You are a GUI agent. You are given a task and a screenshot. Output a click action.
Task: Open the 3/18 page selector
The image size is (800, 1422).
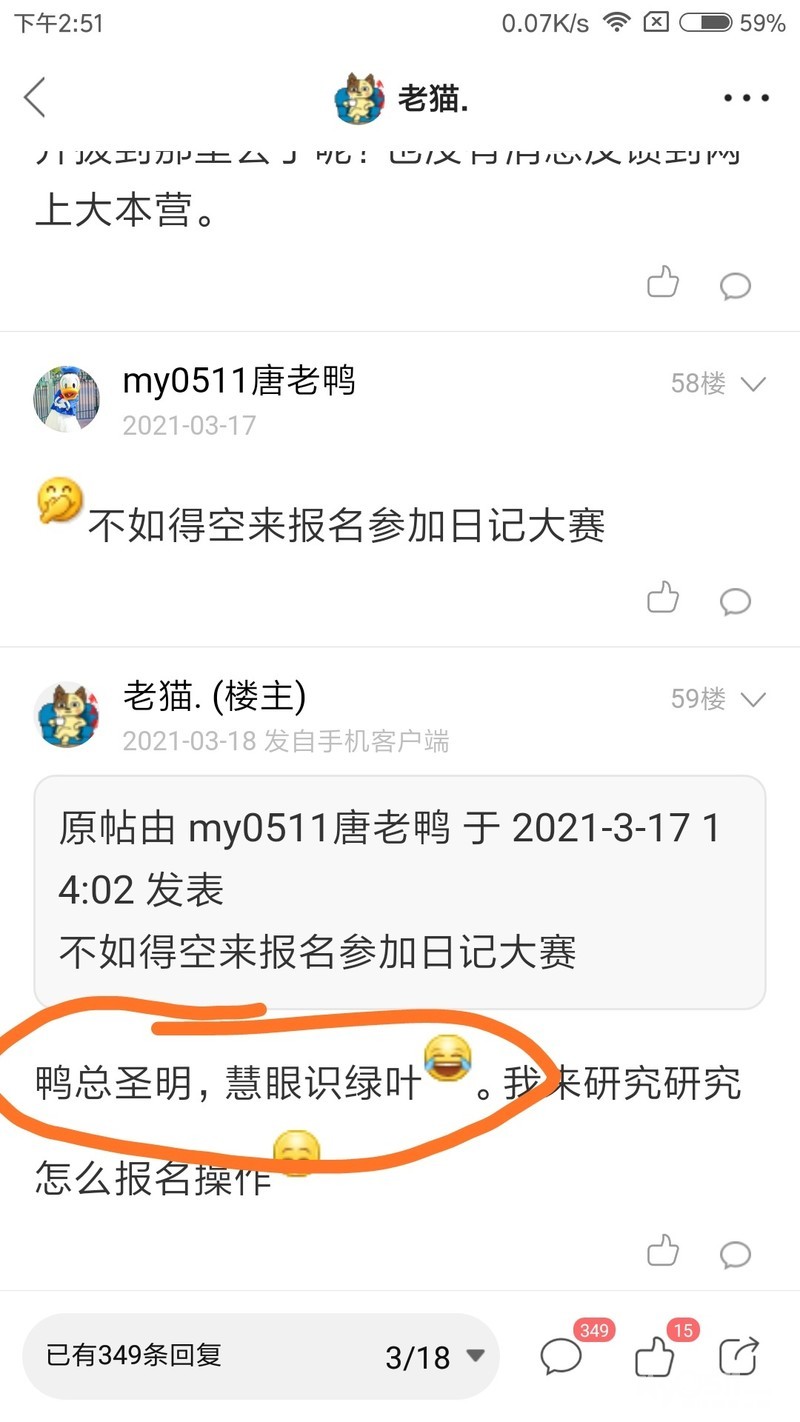(434, 1357)
